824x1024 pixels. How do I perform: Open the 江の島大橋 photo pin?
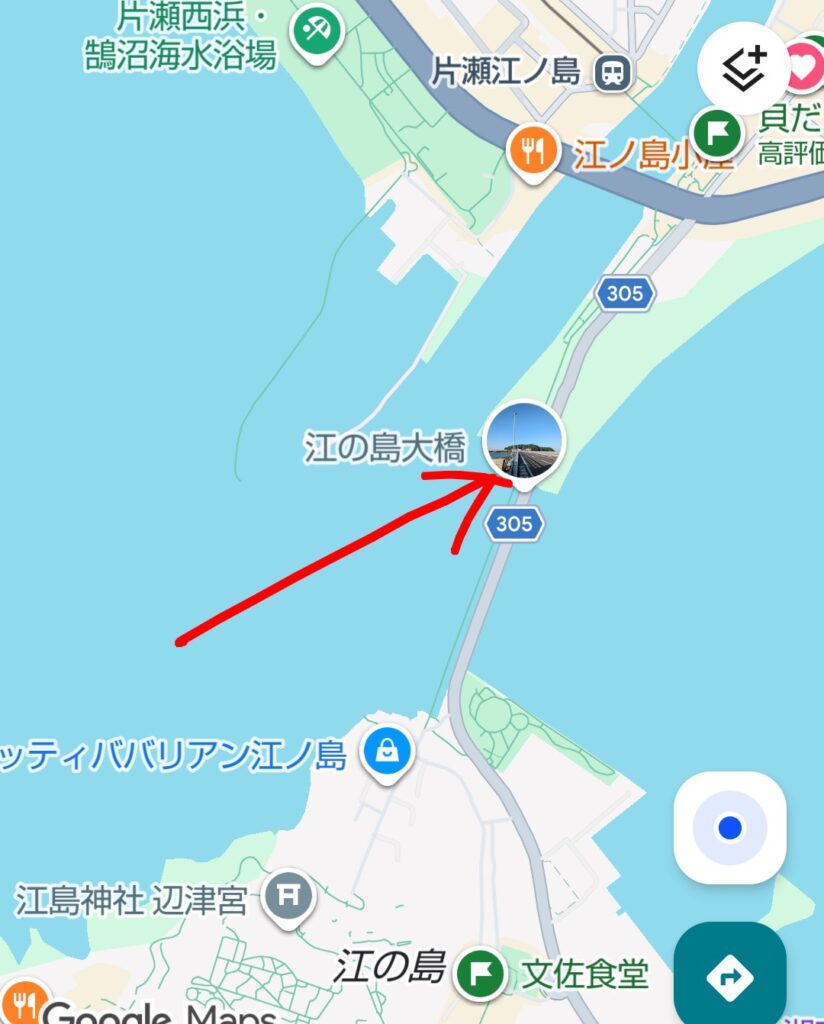tap(524, 439)
